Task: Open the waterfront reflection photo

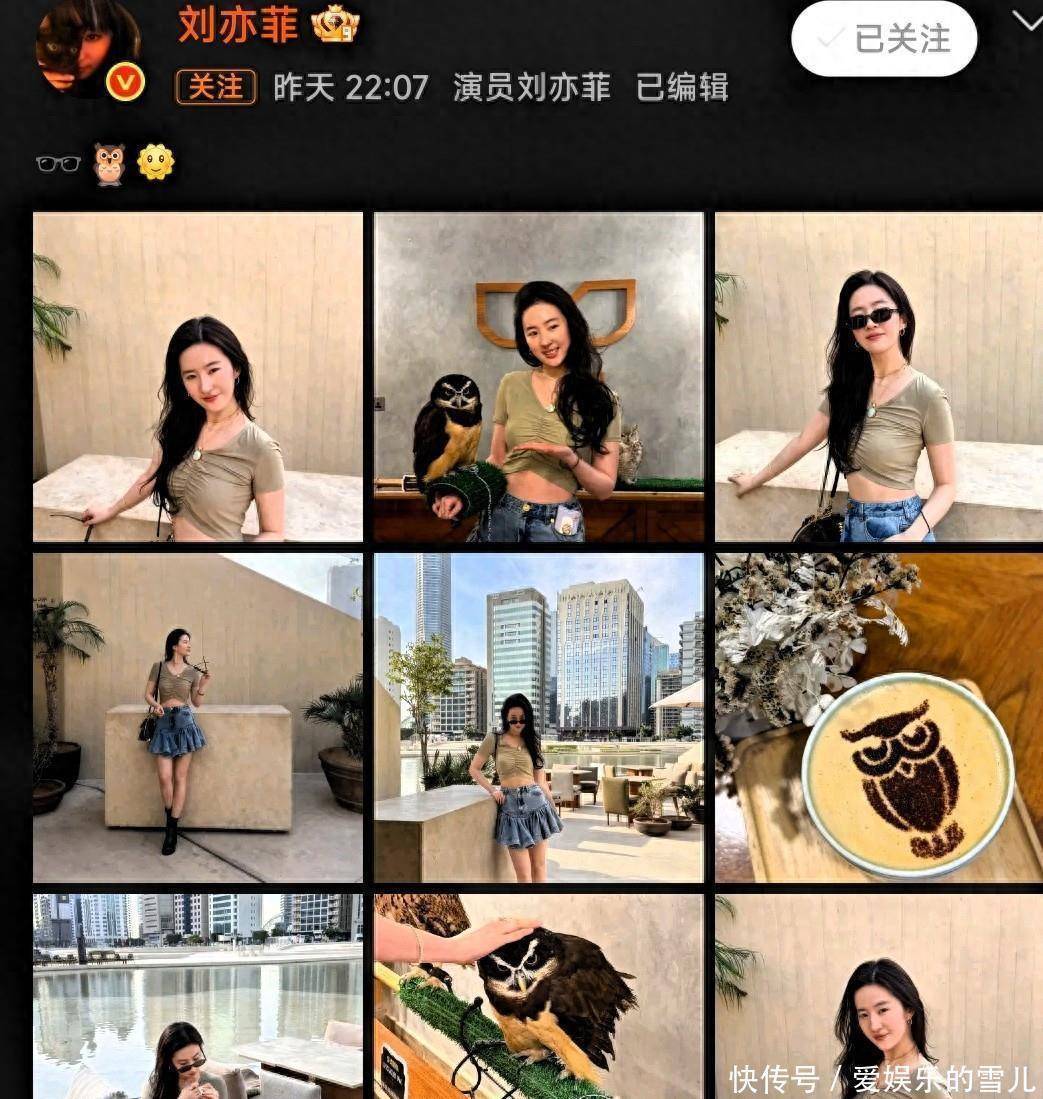Action: [198, 995]
